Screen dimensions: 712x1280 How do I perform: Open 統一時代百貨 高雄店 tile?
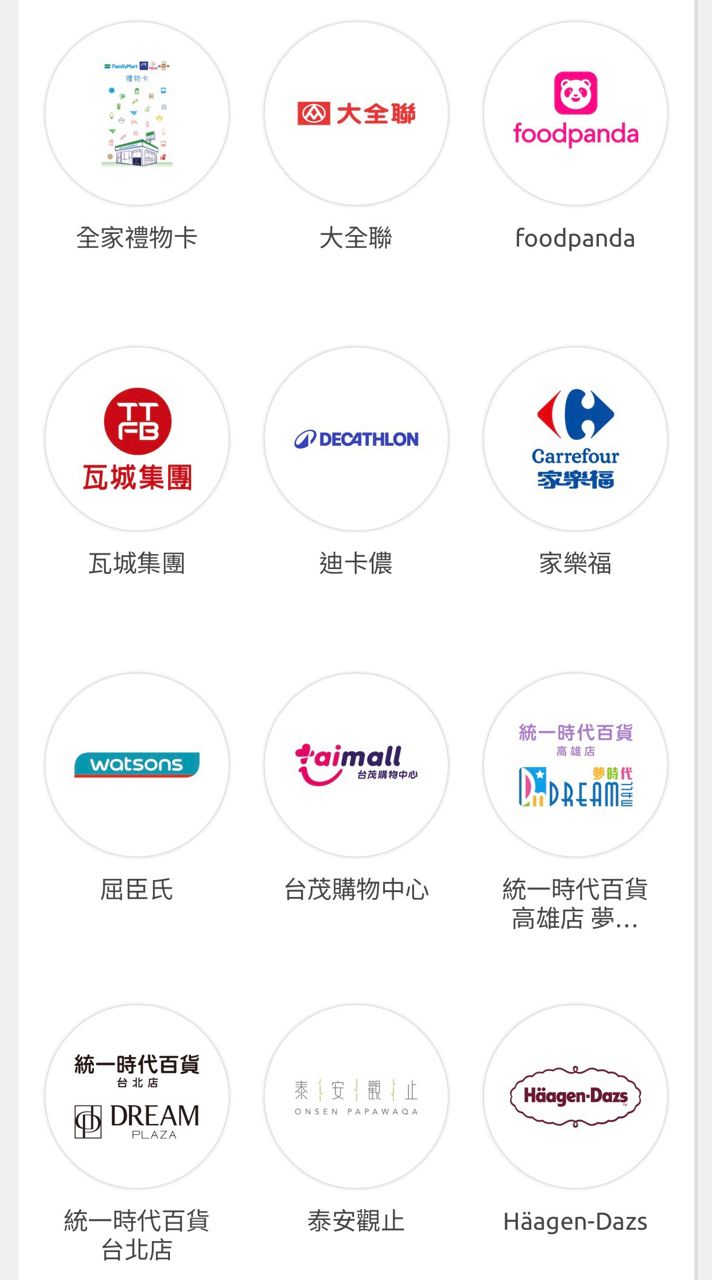click(x=575, y=765)
